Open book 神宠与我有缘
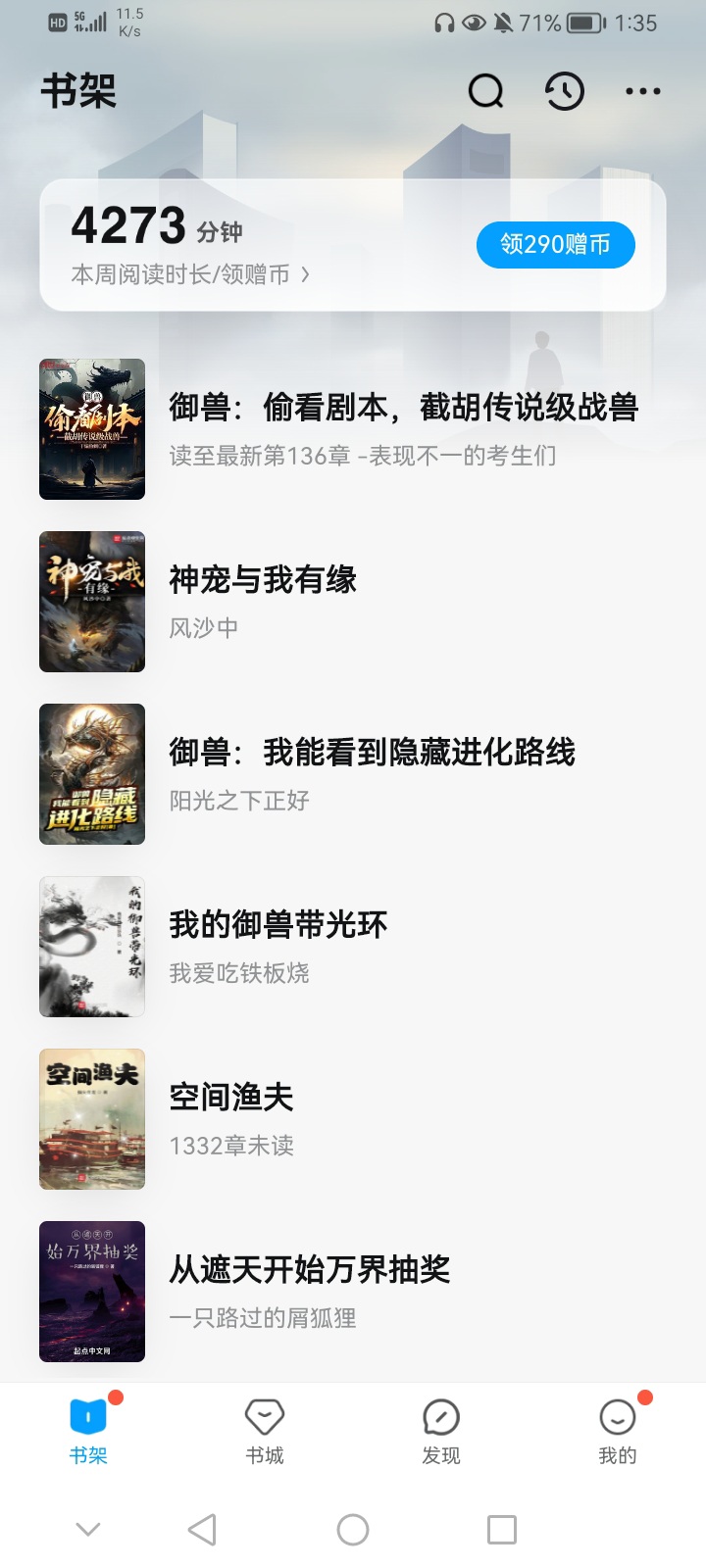Image resolution: width=706 pixels, height=1568 pixels. pos(353,602)
